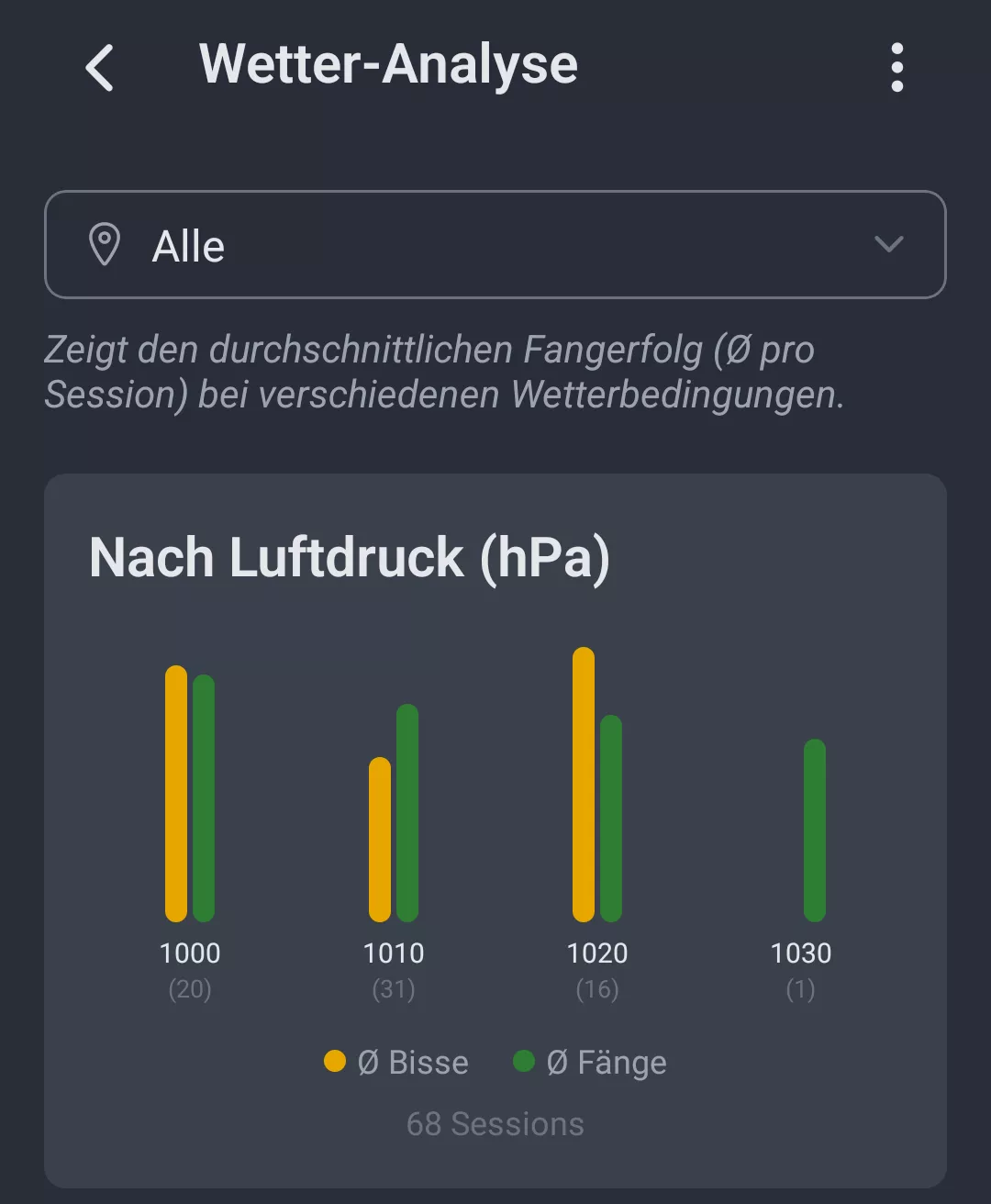The height and width of the screenshot is (1204, 991).
Task: Tap the (31) session count under 1010
Action: 395,989
